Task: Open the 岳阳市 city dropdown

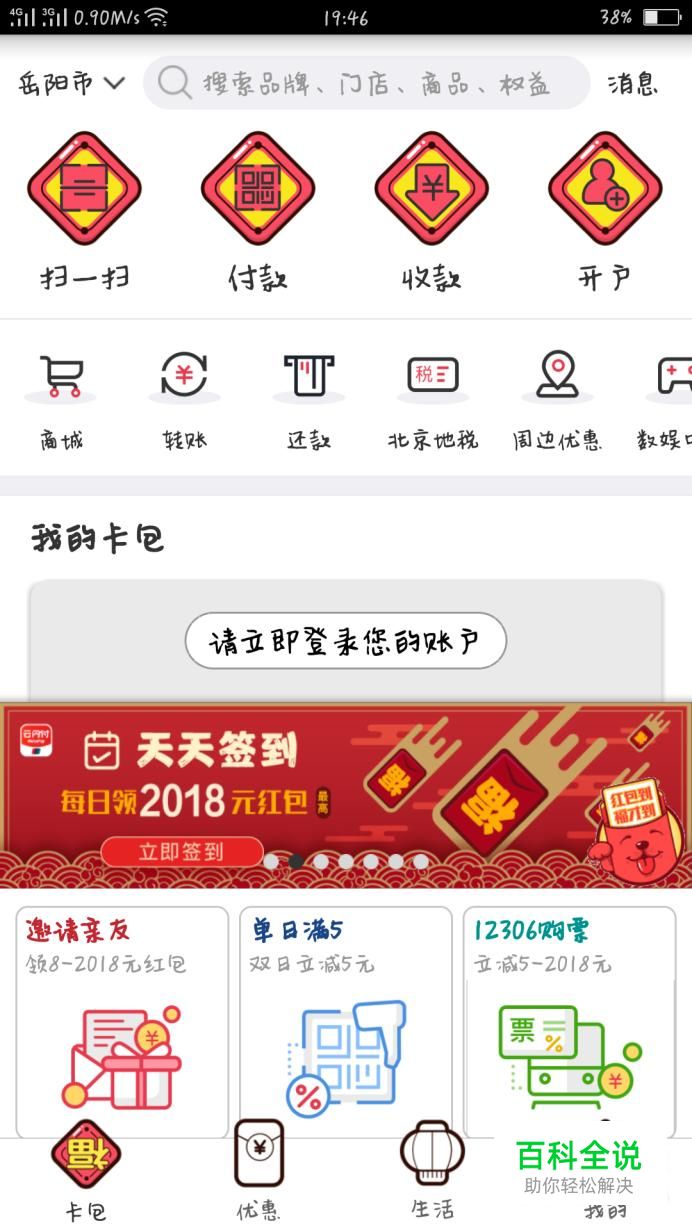Action: [71, 83]
